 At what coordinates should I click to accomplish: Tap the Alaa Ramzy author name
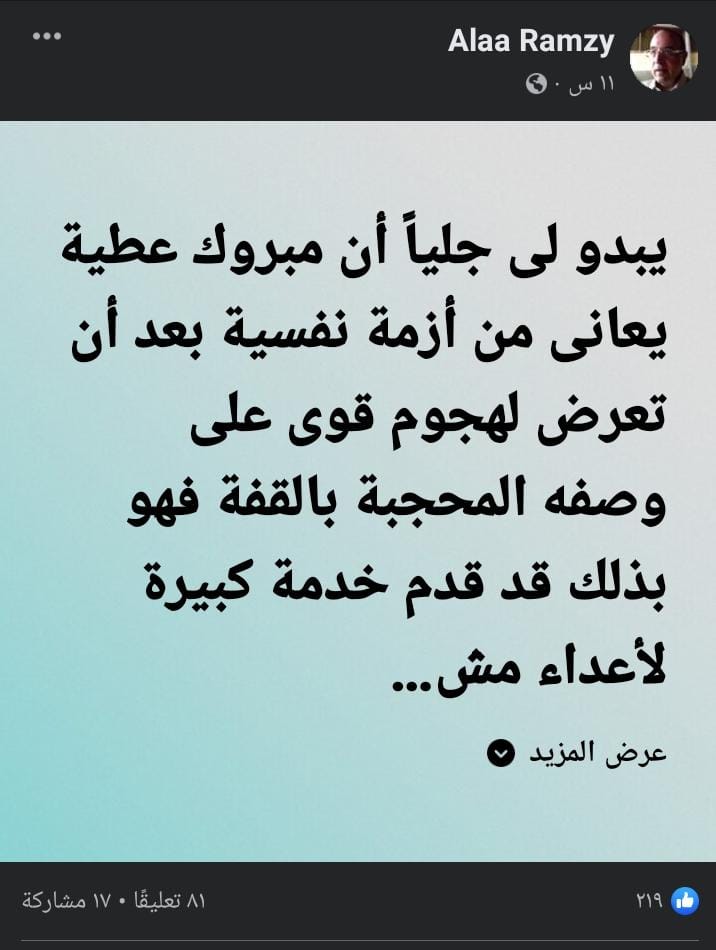[x=531, y=41]
